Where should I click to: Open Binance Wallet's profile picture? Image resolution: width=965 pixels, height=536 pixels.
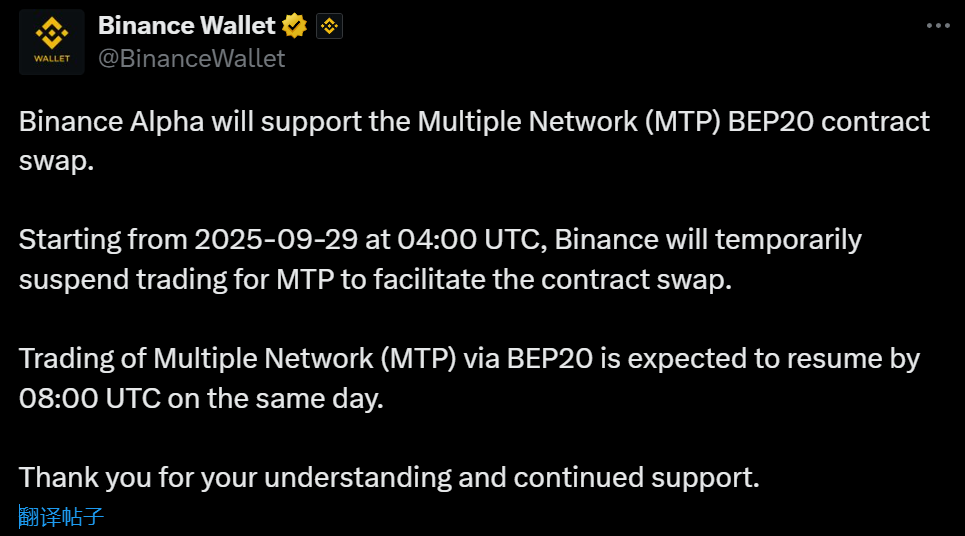[52, 42]
